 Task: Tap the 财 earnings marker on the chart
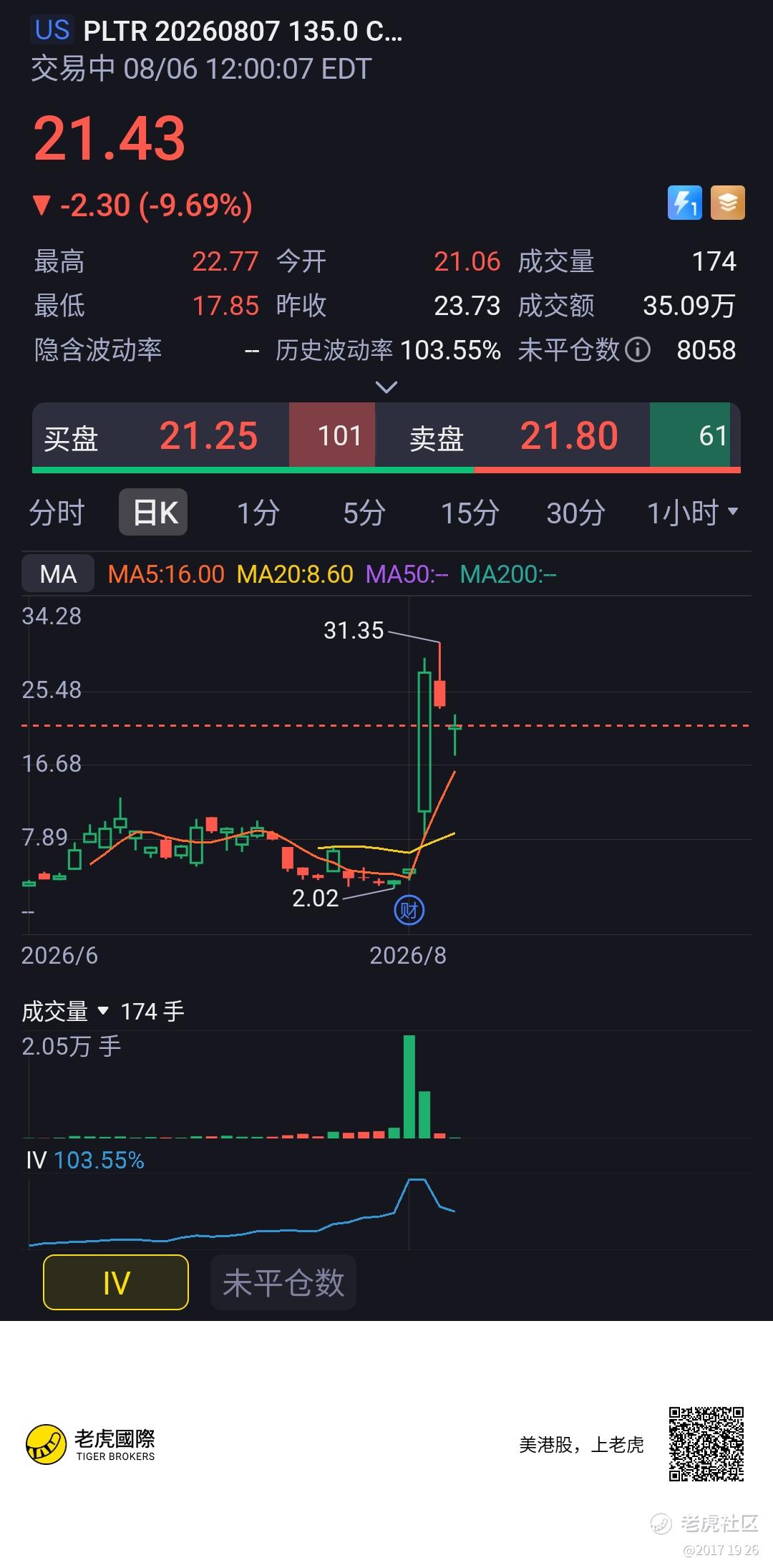[x=409, y=910]
